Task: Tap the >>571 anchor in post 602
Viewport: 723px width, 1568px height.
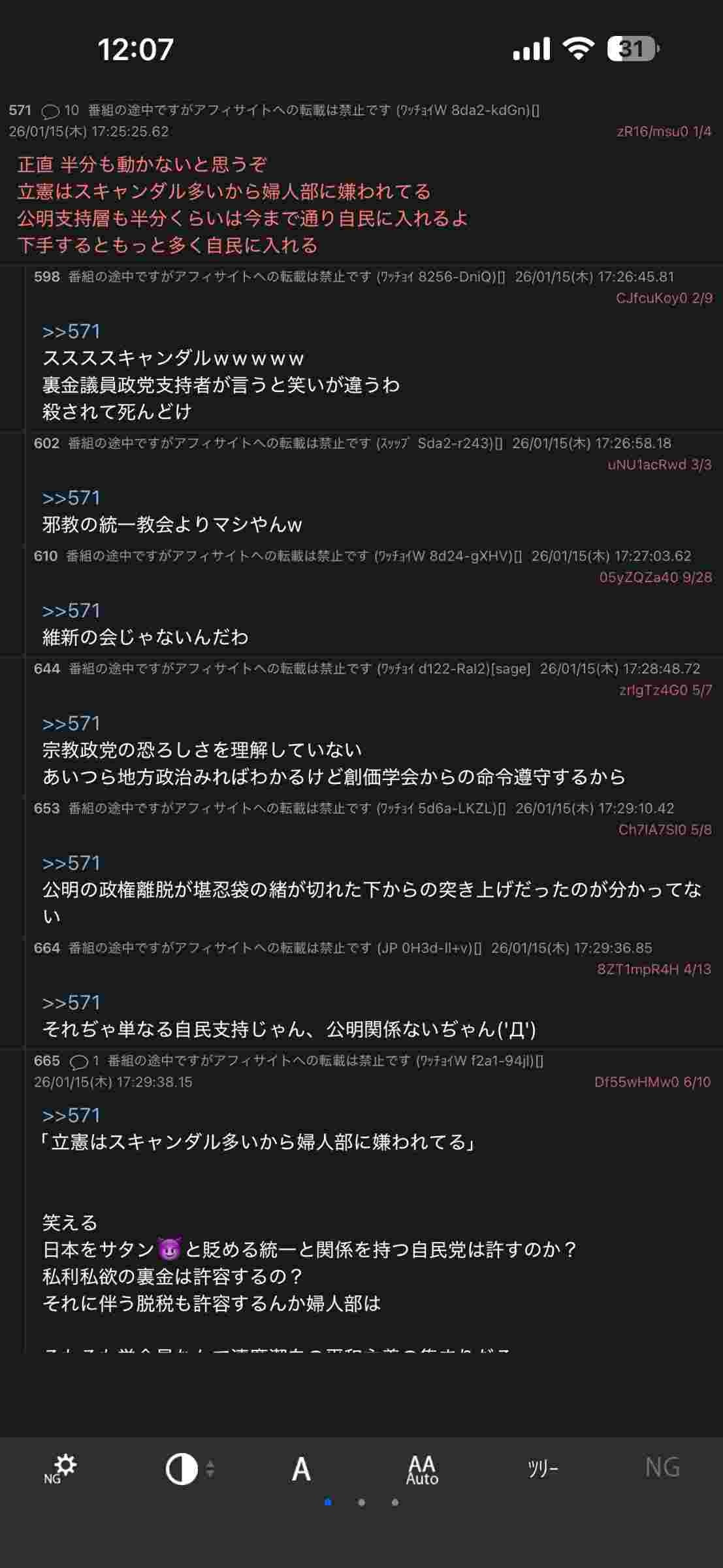Action: click(71, 498)
